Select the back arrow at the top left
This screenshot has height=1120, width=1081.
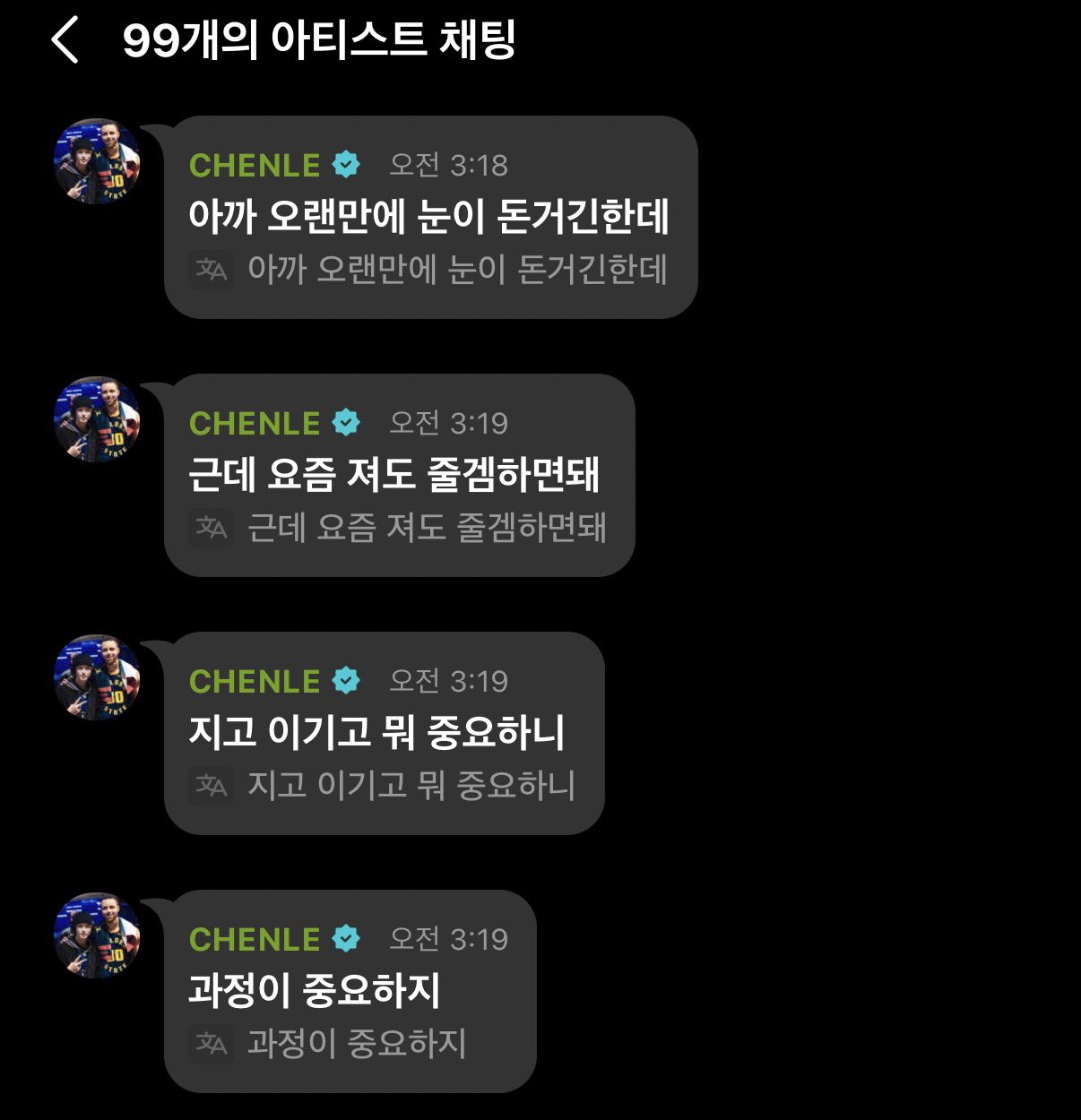tap(63, 41)
